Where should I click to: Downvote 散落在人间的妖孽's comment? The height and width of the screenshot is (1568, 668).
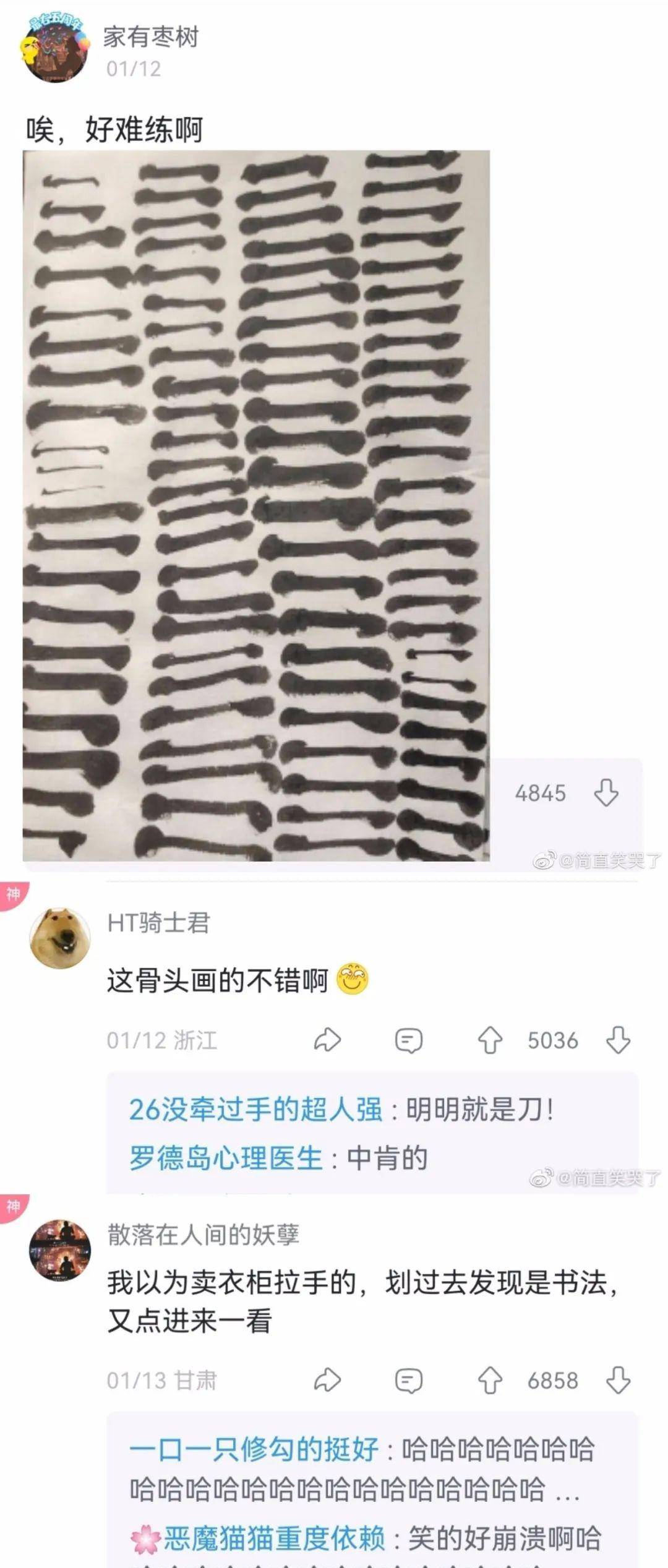[618, 1380]
